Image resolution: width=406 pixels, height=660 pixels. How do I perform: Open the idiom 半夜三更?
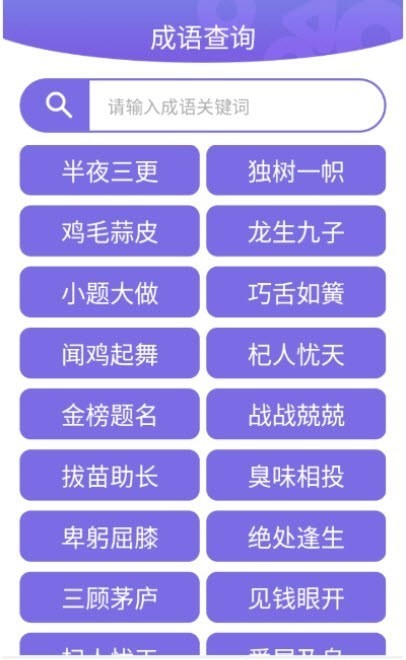pyautogui.click(x=110, y=170)
